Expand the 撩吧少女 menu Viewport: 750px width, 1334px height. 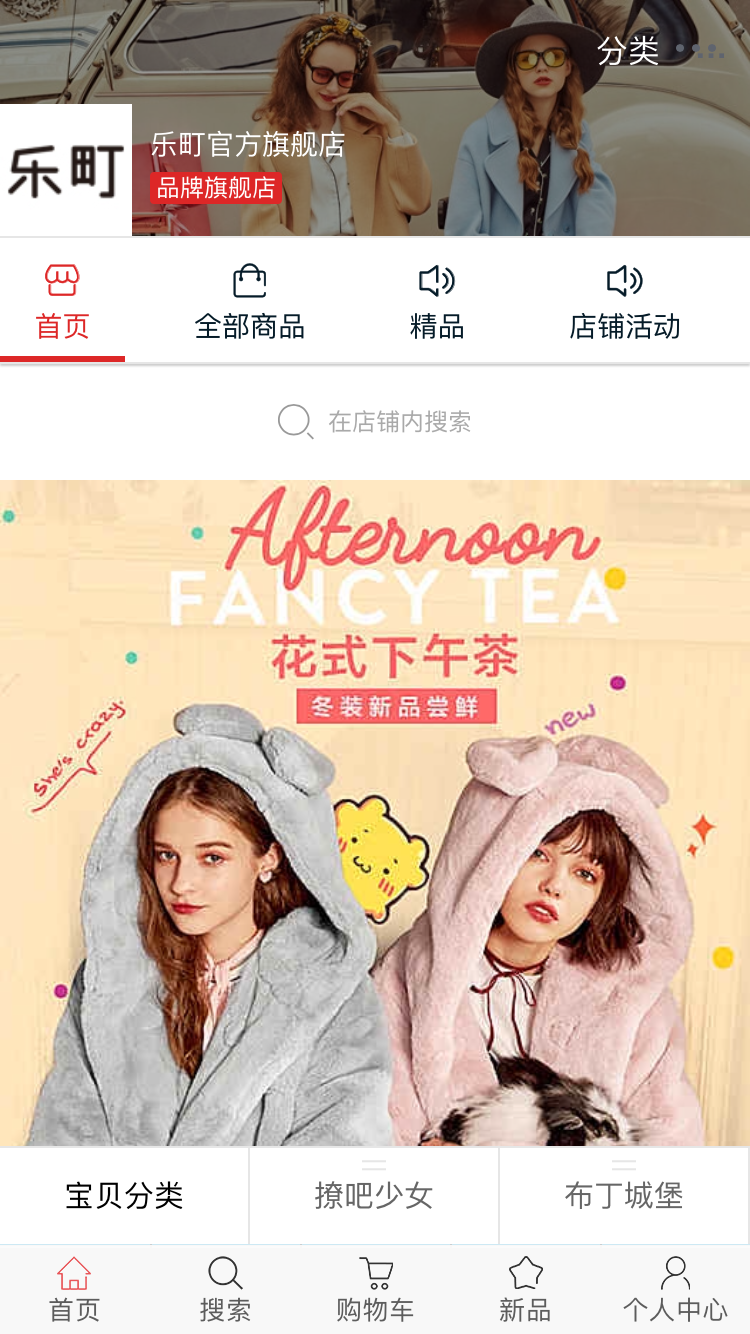coord(374,1195)
